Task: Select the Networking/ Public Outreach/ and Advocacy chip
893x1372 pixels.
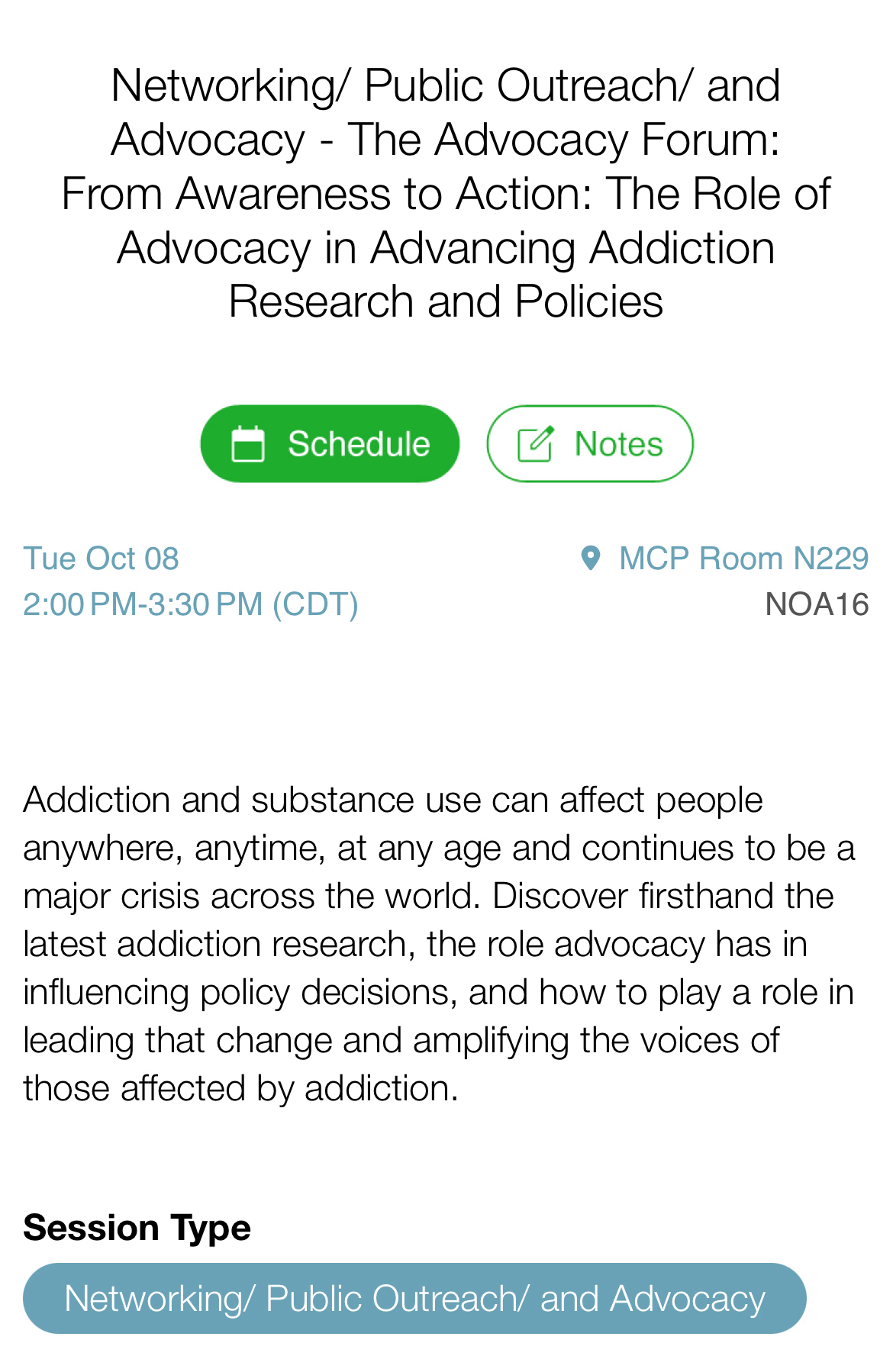Action: [x=414, y=1299]
